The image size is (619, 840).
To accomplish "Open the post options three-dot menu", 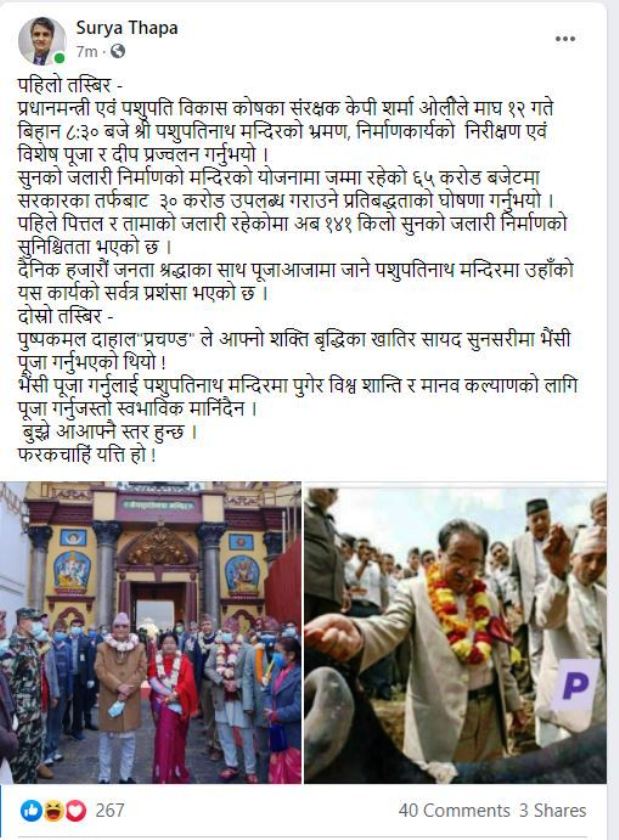I will point(565,39).
